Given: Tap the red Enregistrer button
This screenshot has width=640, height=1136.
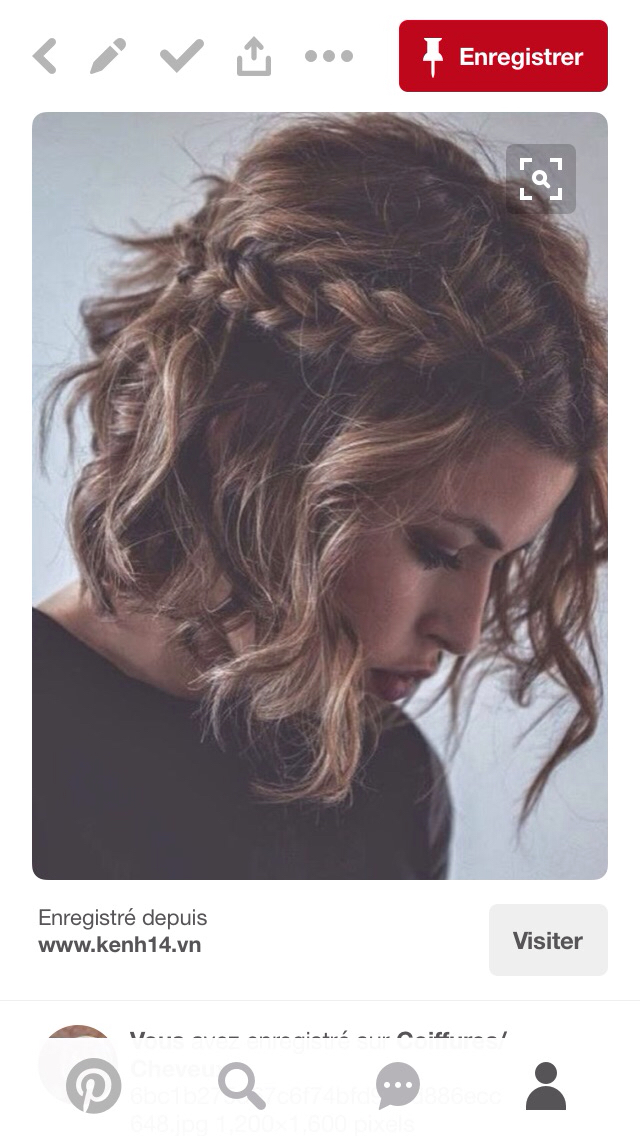Looking at the screenshot, I should click(503, 56).
